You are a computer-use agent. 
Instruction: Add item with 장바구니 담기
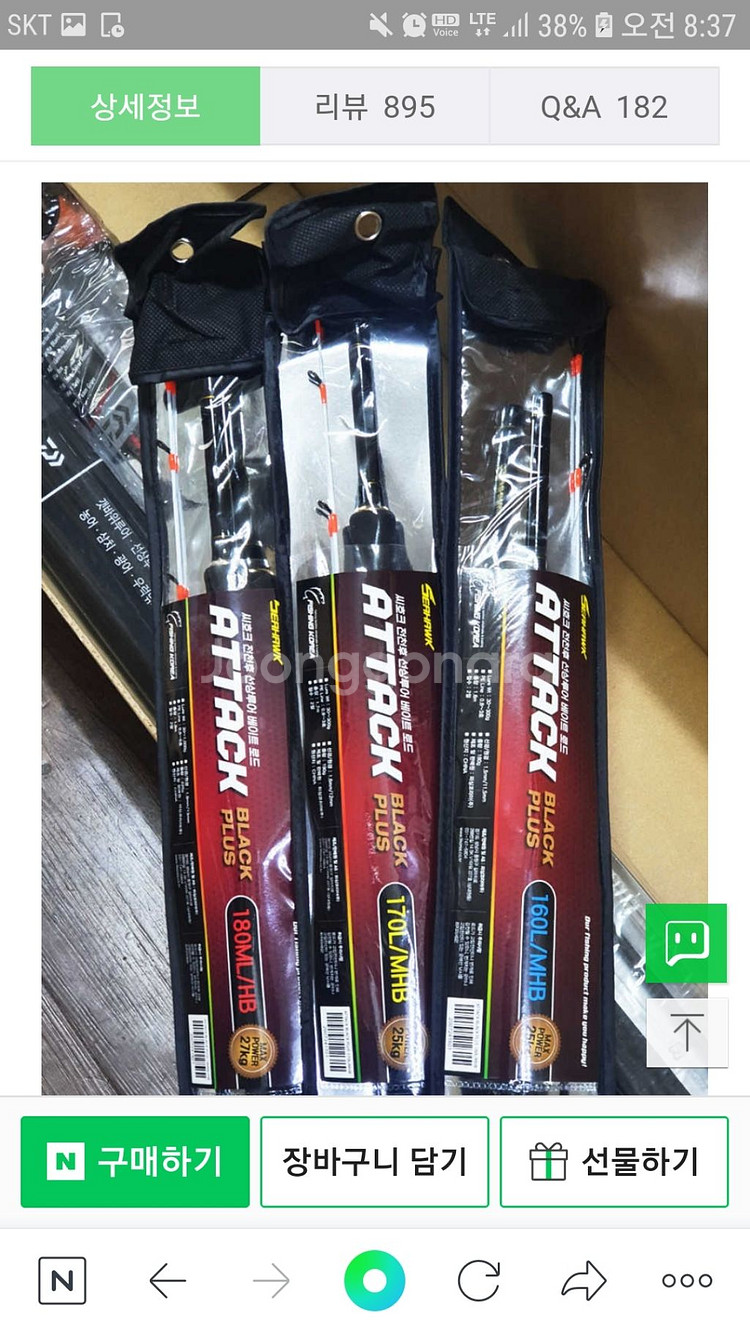374,1161
